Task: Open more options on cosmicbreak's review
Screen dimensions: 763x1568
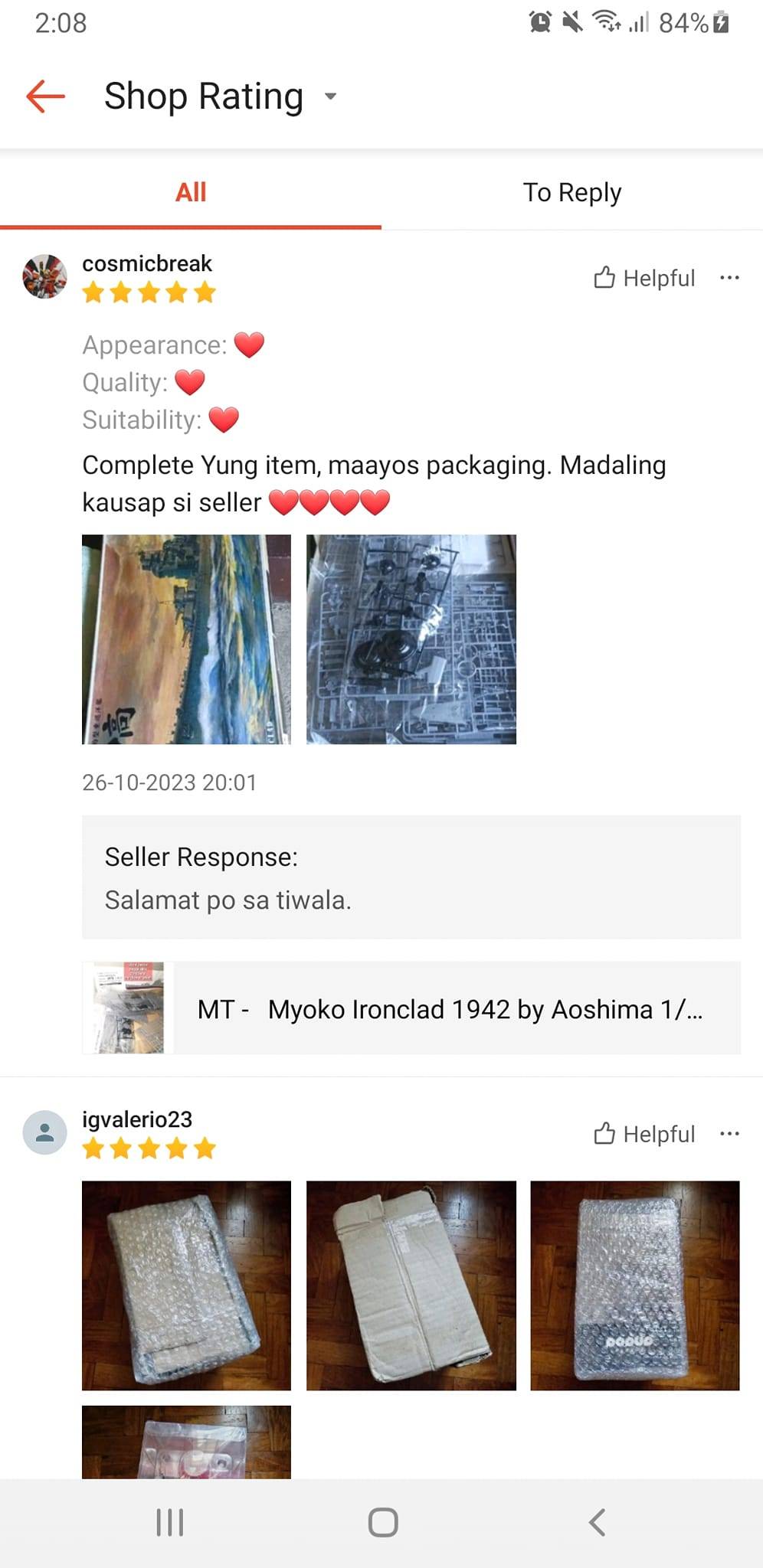Action: [729, 278]
